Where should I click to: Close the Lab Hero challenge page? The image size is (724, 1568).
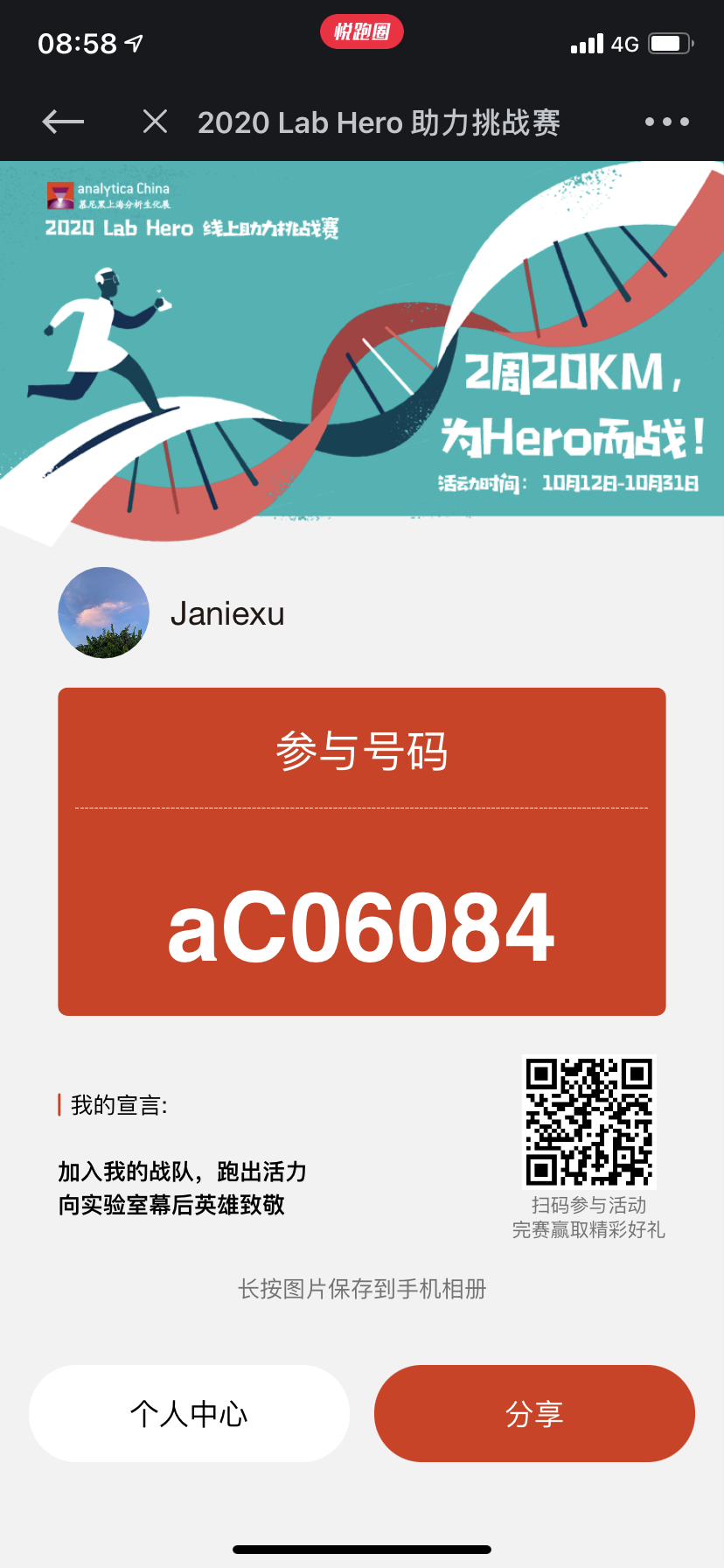[155, 122]
